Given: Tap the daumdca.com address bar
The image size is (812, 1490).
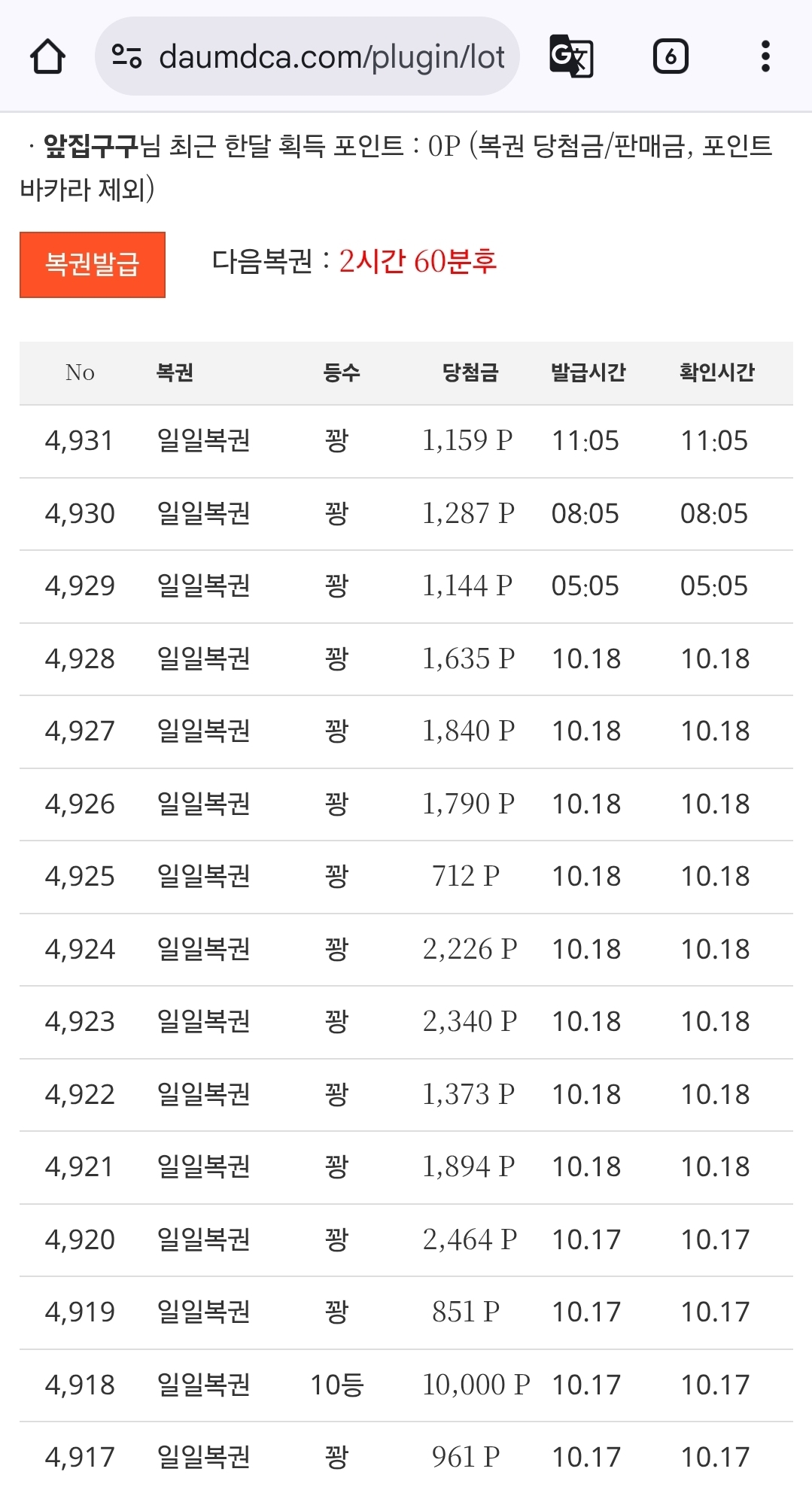Looking at the screenshot, I should tap(331, 56).
